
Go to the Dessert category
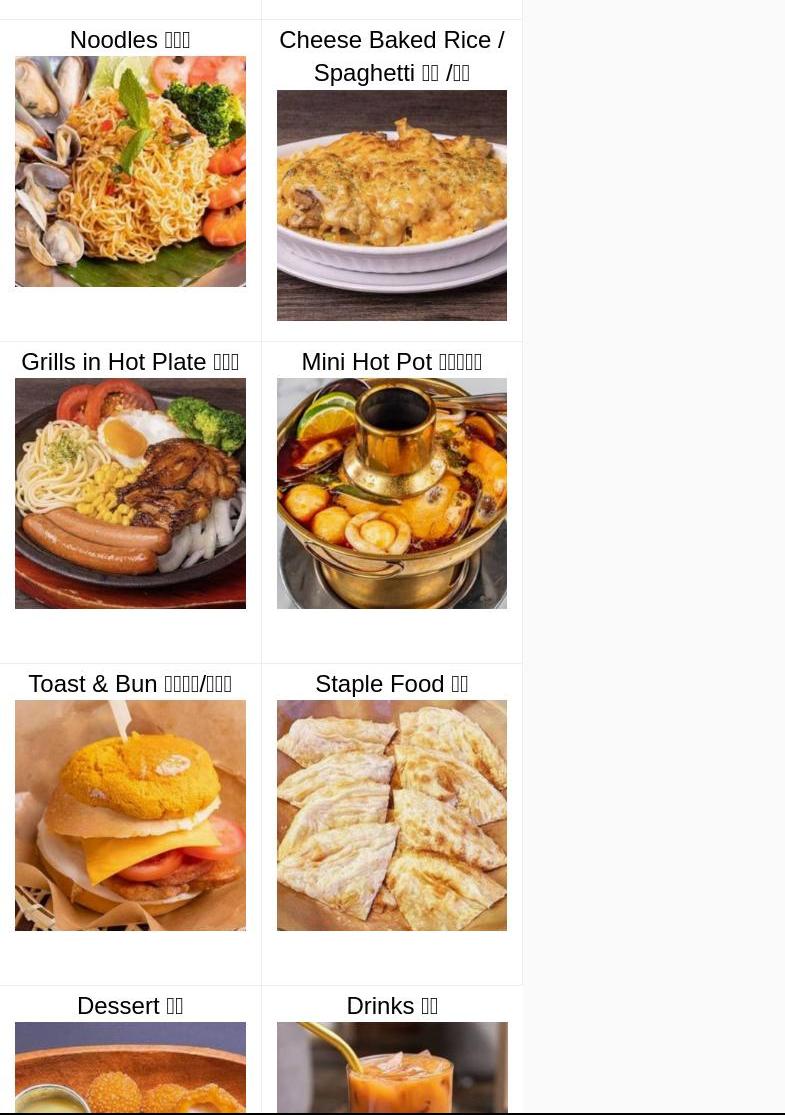[x=130, y=1066]
